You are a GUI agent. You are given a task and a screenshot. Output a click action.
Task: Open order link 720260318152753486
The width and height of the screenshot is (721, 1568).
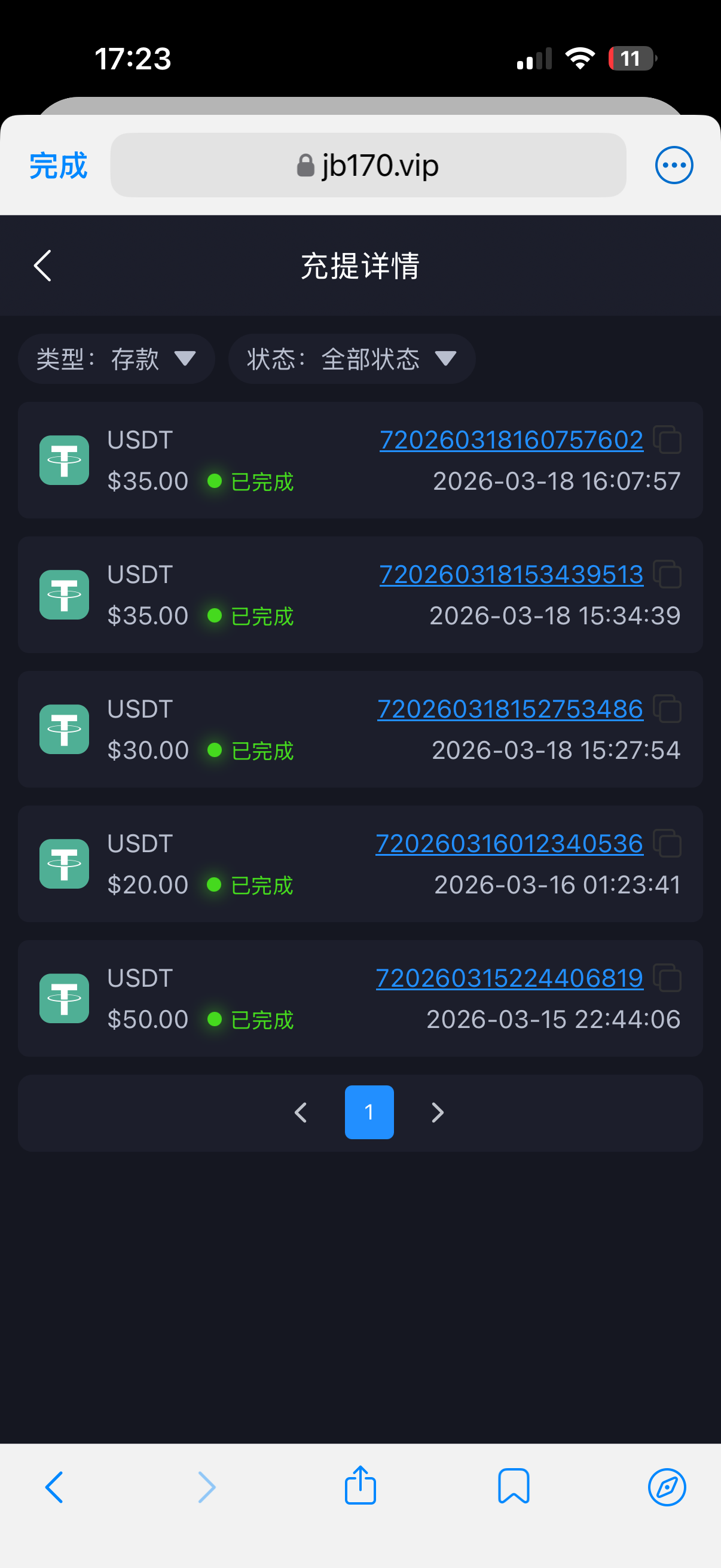click(510, 709)
